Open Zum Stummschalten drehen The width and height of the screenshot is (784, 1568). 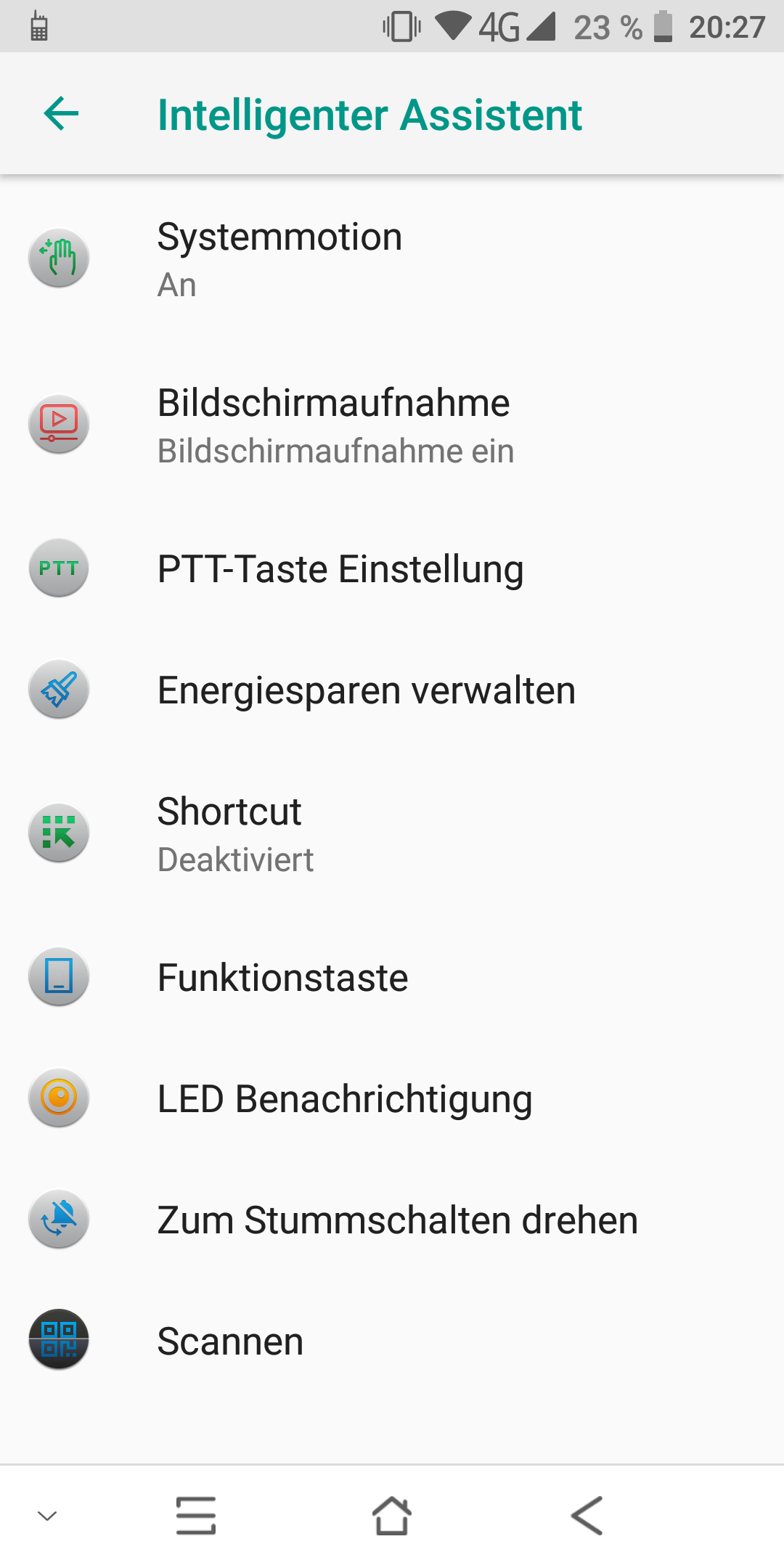point(392,1220)
